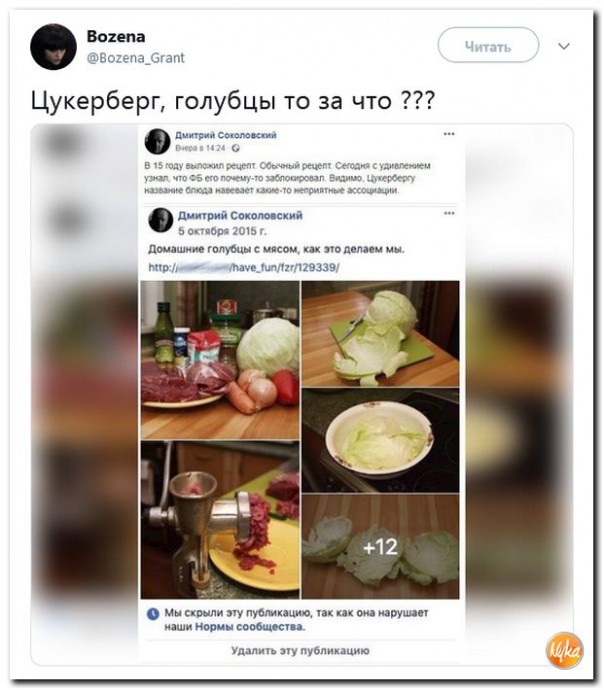The height and width of the screenshot is (690, 604).
Task: Expand the tweet options chevron
Action: tap(563, 46)
